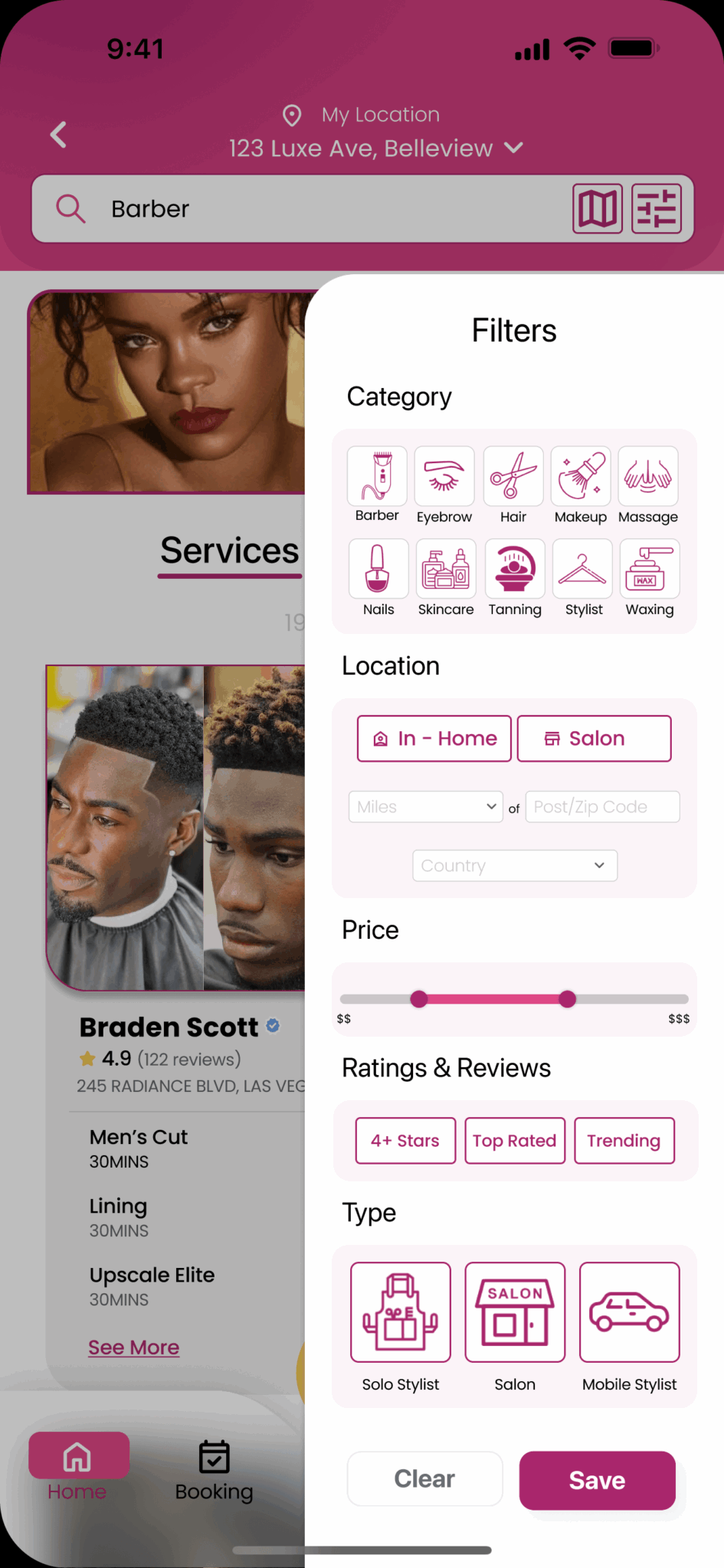Choose Mobile Stylist type

tap(629, 1312)
